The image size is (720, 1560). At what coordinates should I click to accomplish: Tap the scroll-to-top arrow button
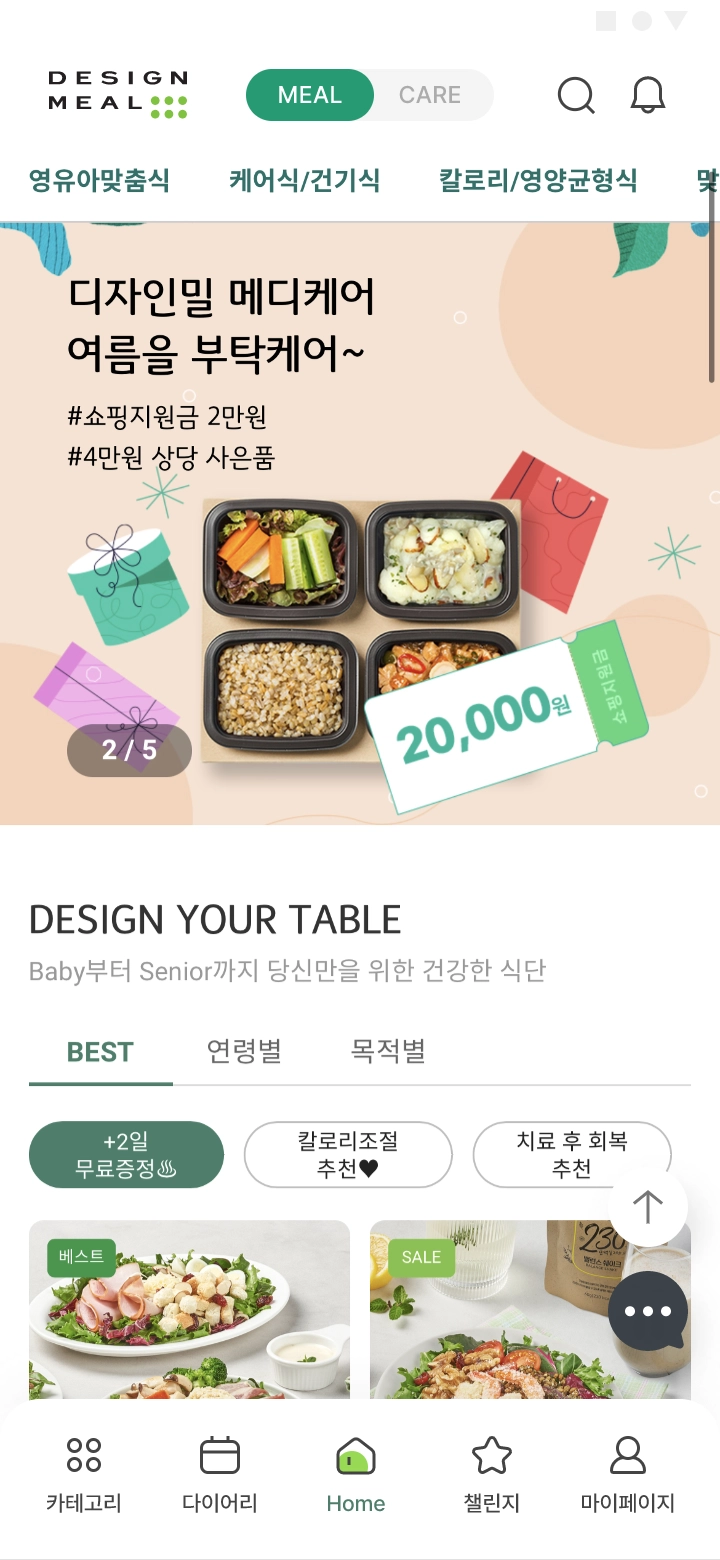coord(647,1206)
